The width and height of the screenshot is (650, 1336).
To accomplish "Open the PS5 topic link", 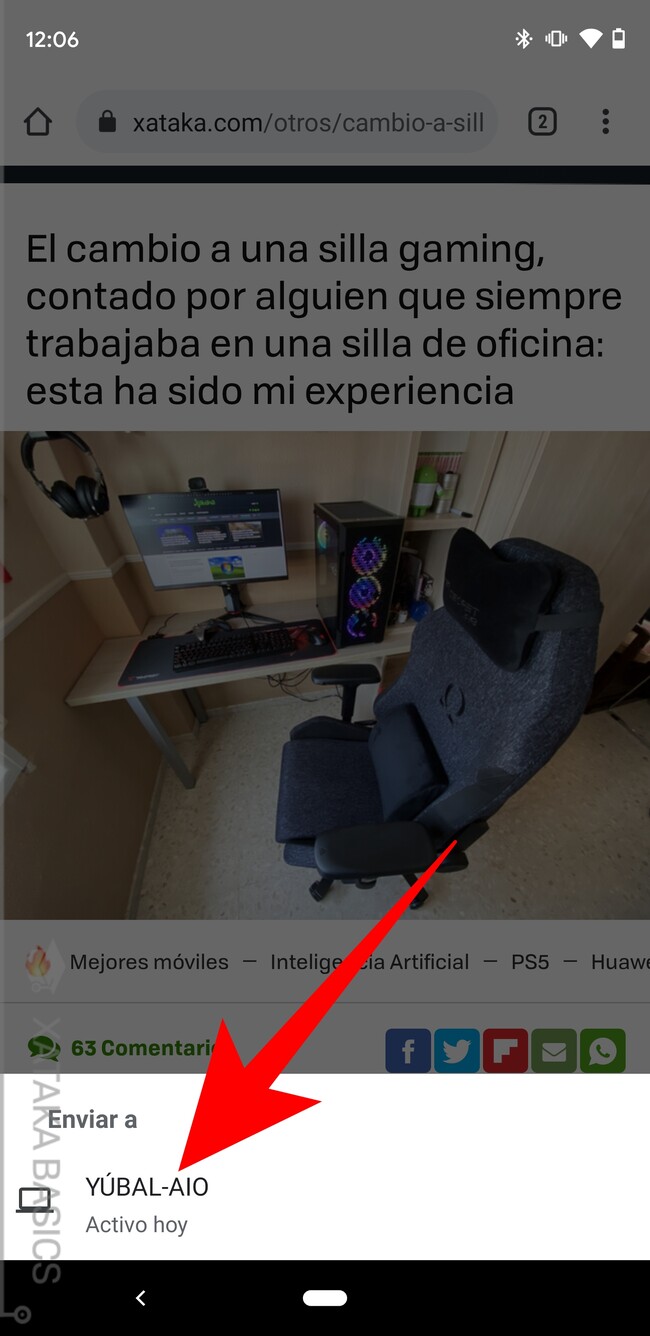I will click(531, 962).
